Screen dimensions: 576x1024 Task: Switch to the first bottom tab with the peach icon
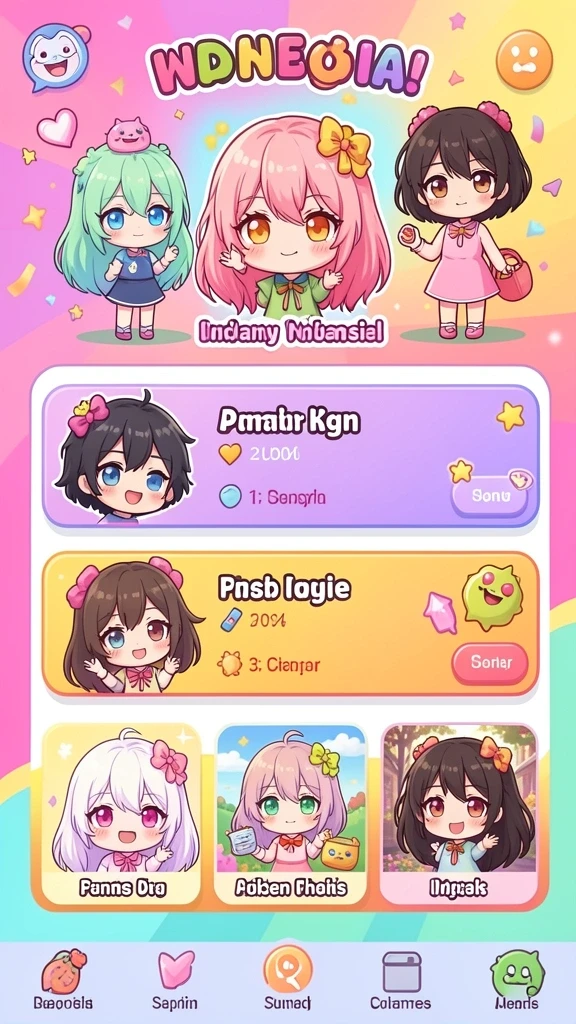click(x=63, y=980)
